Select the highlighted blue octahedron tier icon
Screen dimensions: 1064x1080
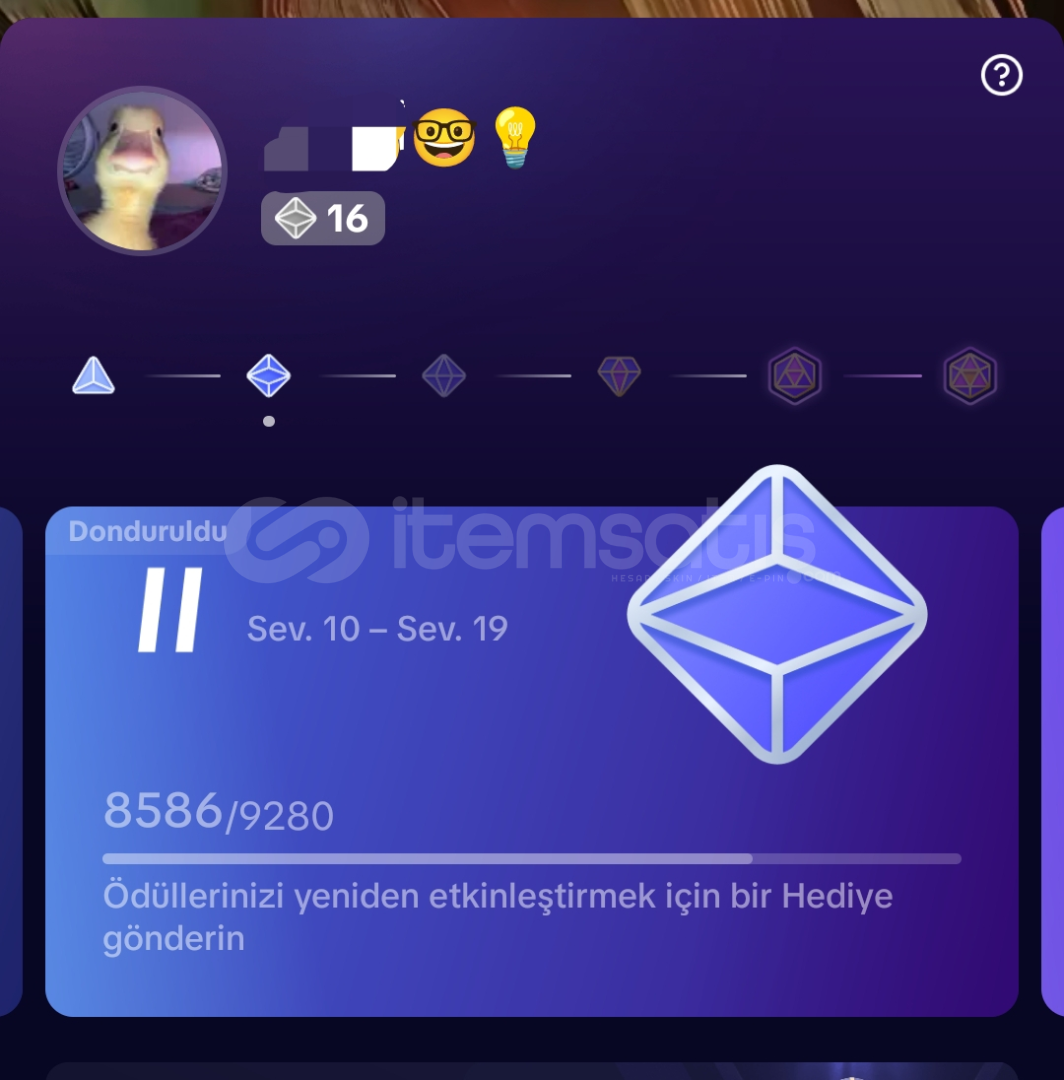[268, 376]
